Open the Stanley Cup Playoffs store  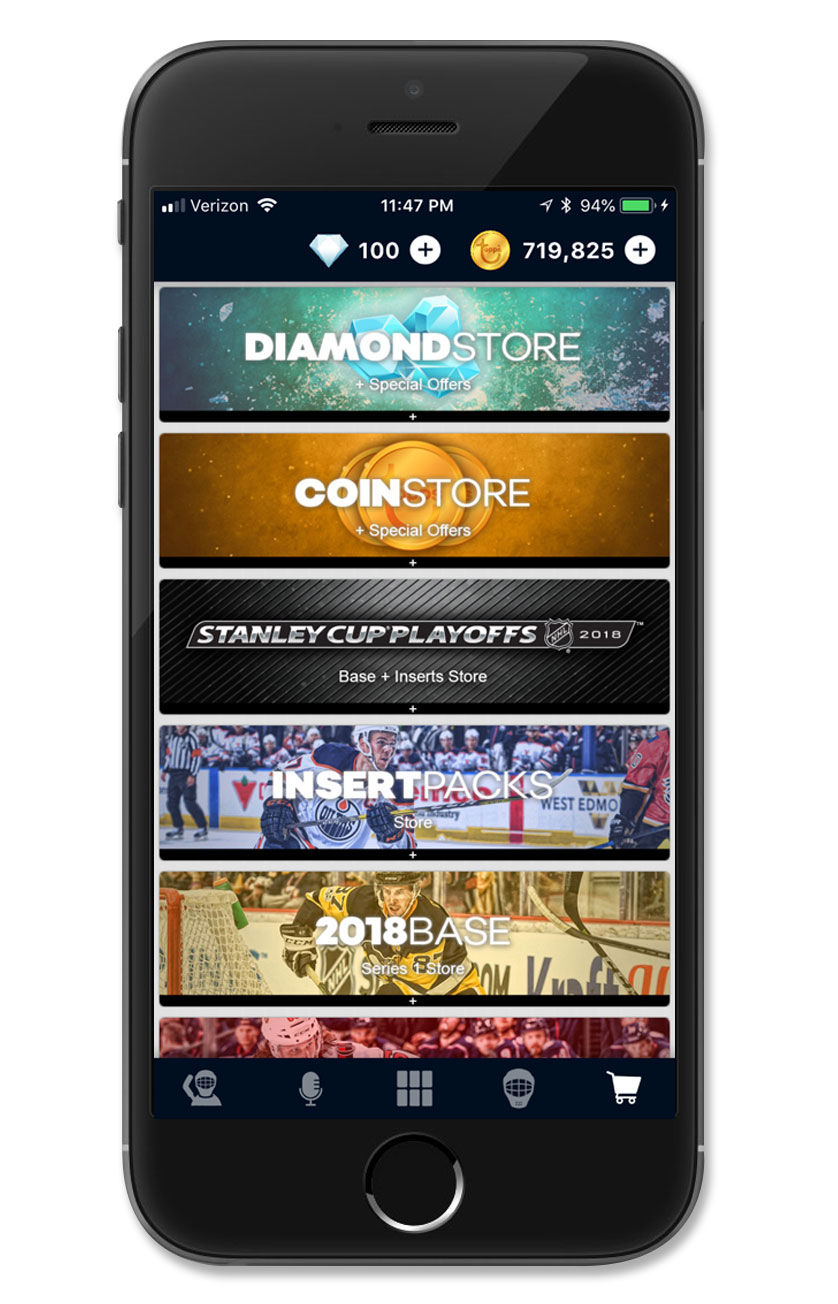click(414, 643)
